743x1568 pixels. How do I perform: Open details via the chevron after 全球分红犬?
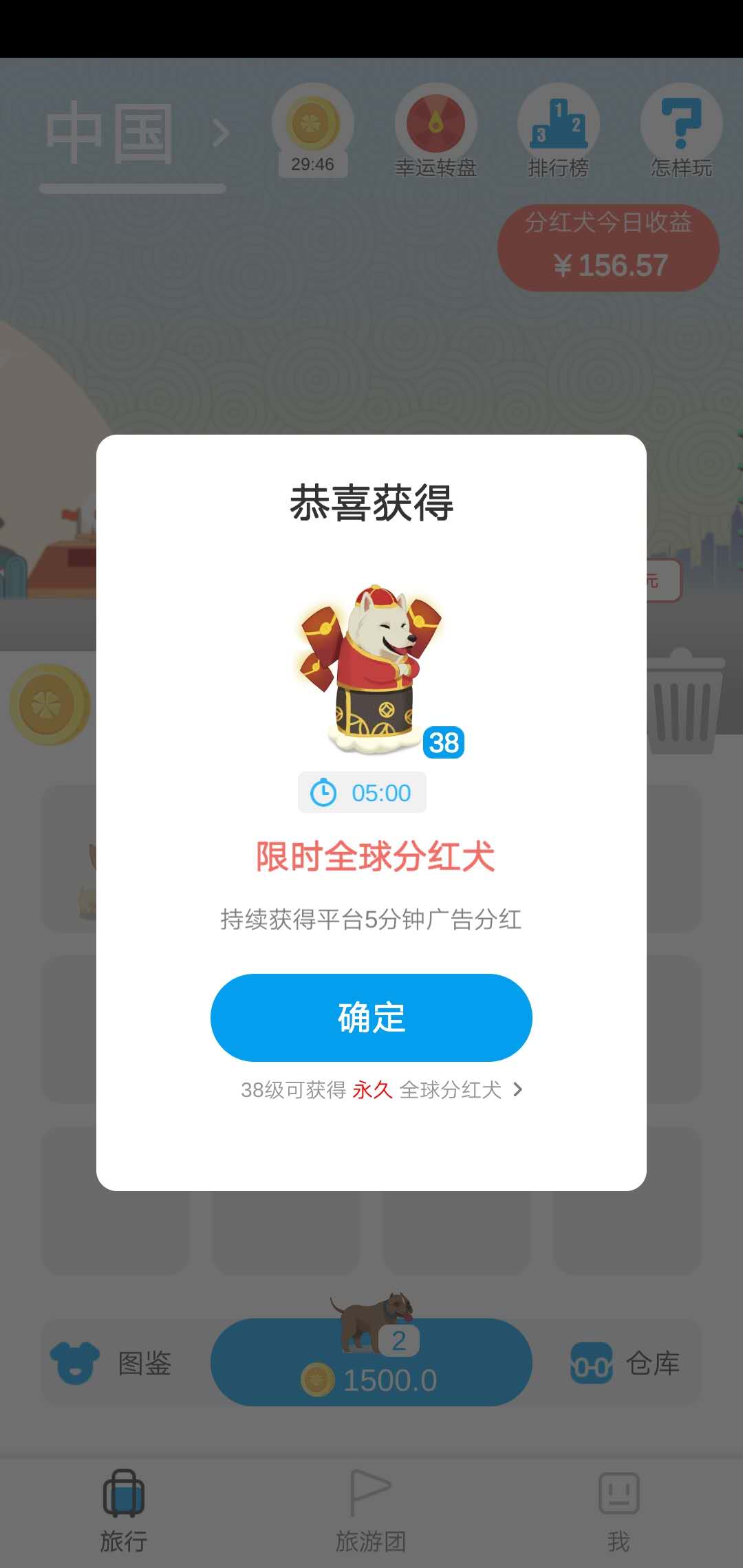pyautogui.click(x=517, y=1089)
